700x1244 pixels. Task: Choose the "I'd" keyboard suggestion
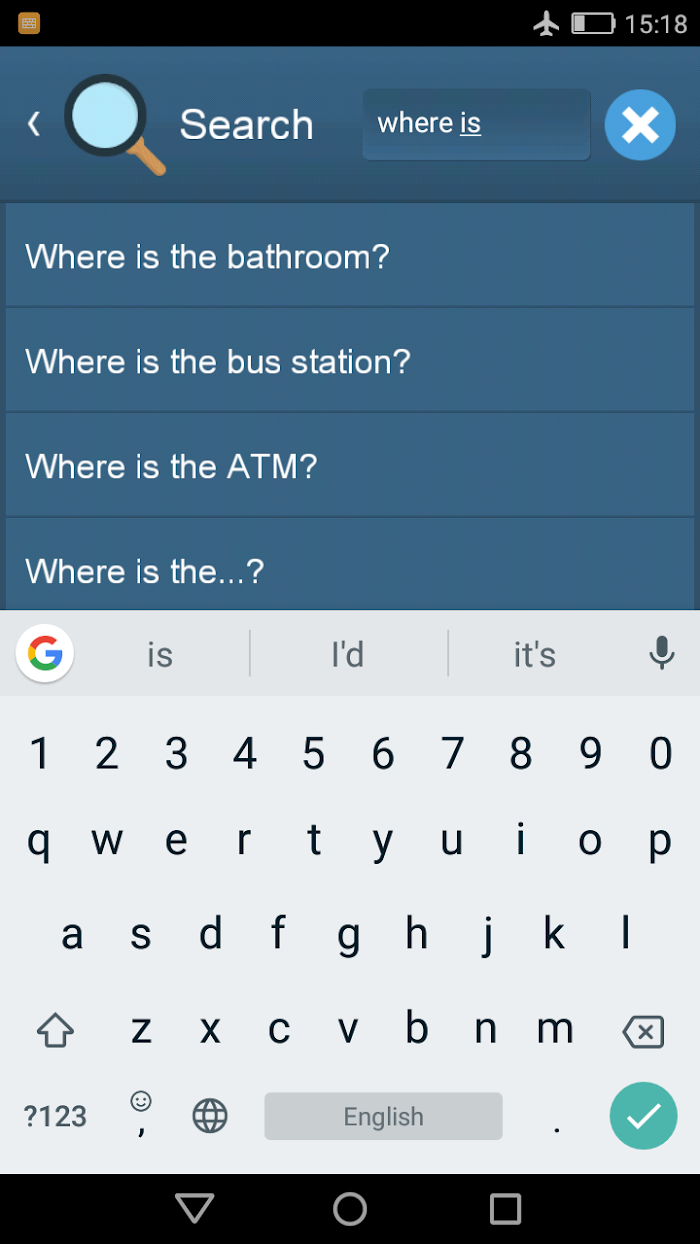click(x=348, y=654)
